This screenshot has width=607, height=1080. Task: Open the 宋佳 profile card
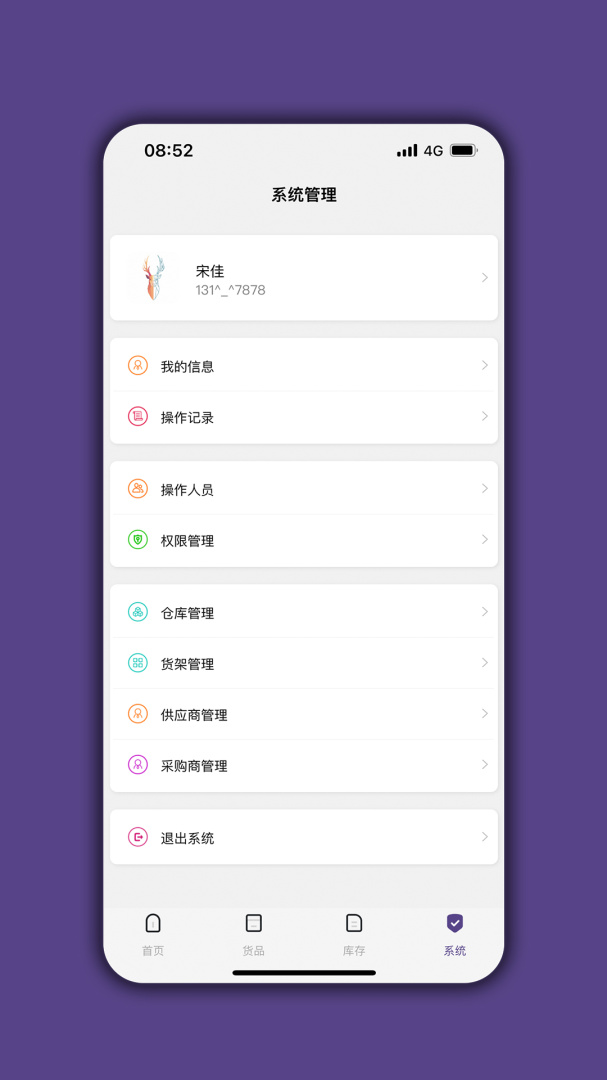pyautogui.click(x=303, y=278)
